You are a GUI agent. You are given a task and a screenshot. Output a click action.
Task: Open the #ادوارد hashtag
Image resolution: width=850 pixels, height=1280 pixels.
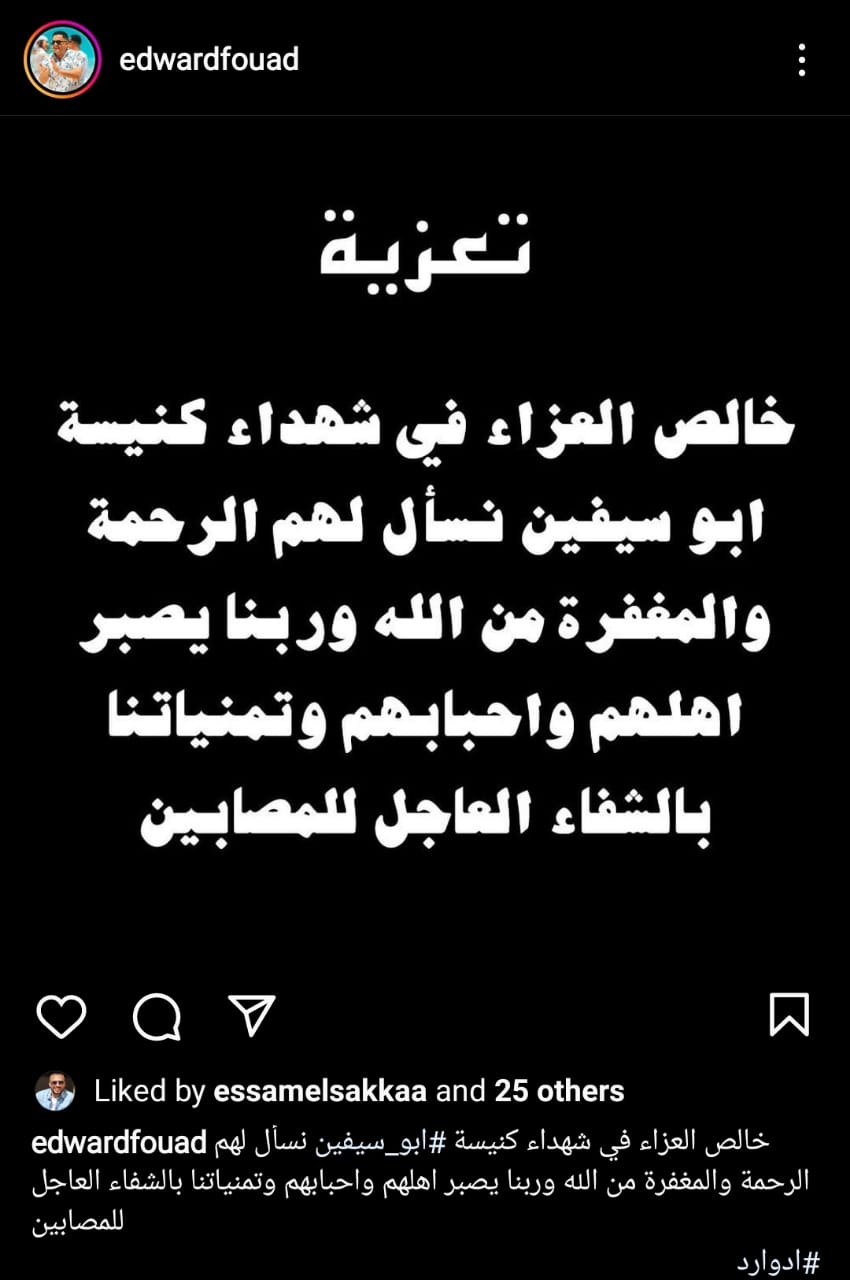[777, 1263]
